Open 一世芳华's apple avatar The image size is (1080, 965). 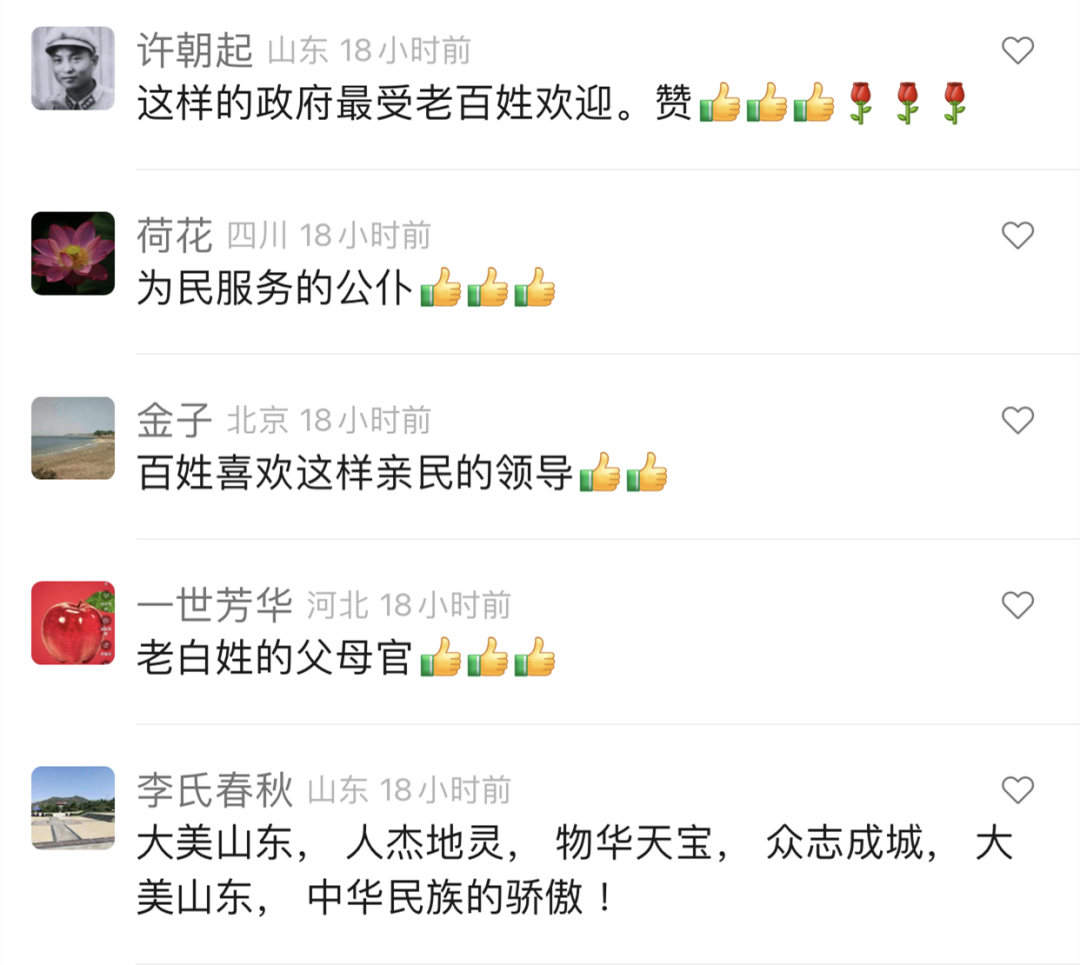[x=73, y=623]
